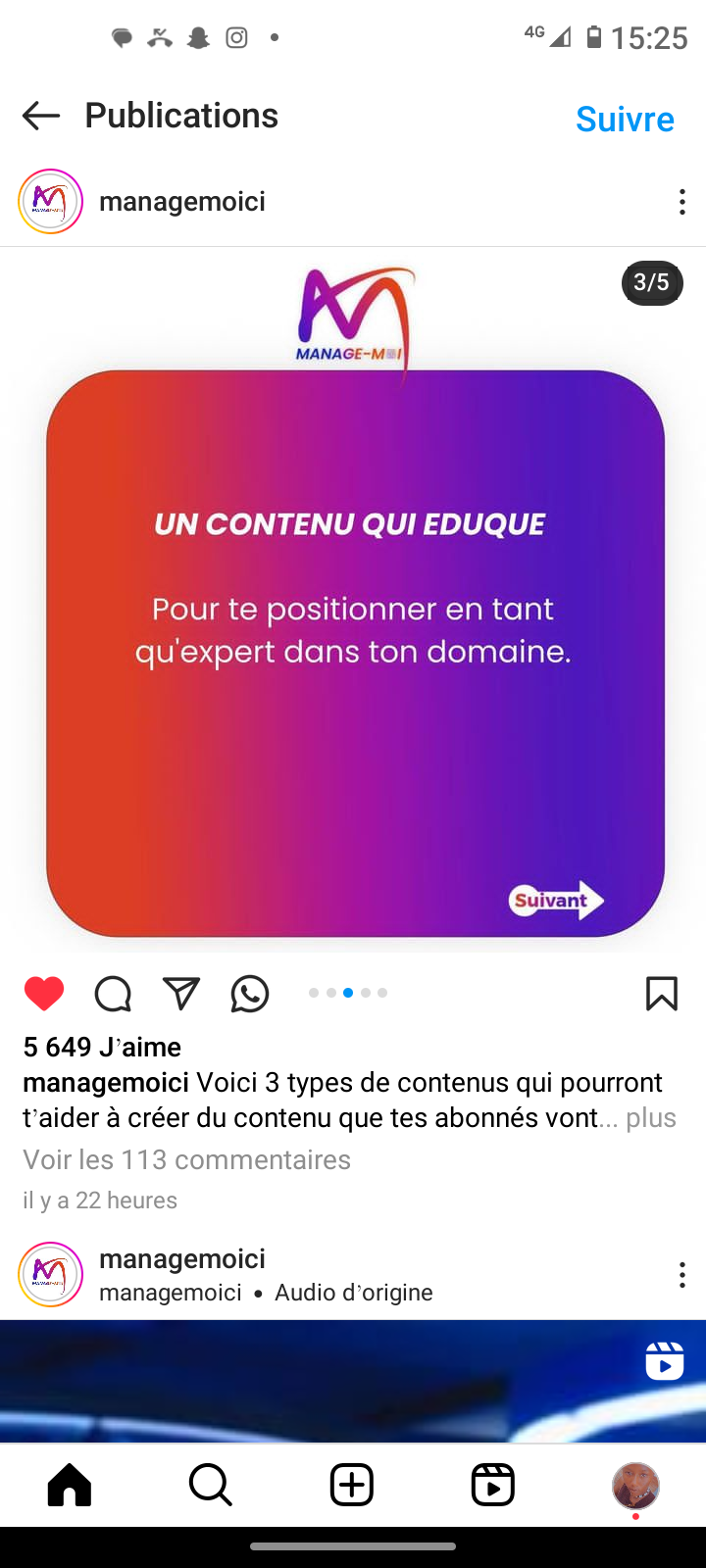The width and height of the screenshot is (706, 1568).
Task: Open managemoici profile from the top post header
Action: (182, 202)
